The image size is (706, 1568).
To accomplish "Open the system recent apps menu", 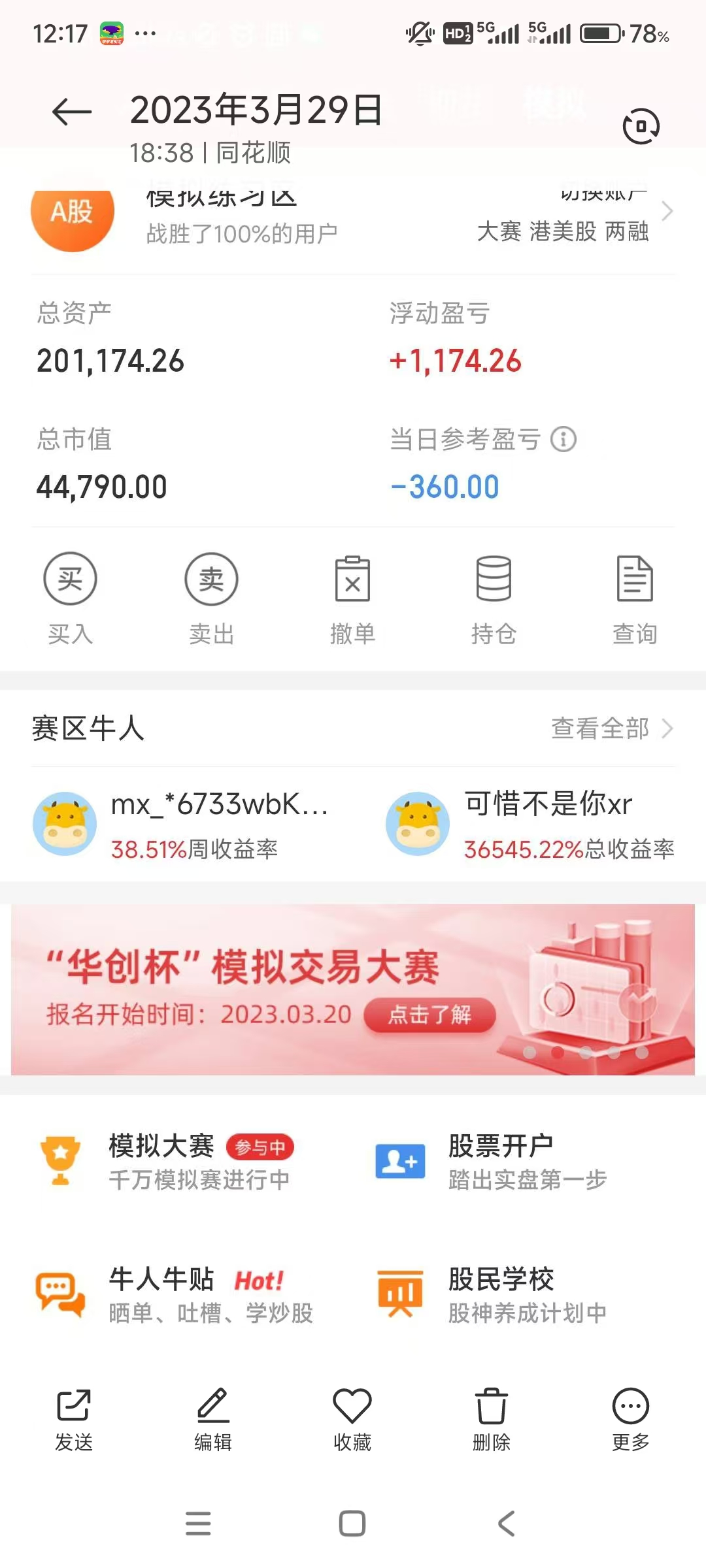I will 198,1524.
